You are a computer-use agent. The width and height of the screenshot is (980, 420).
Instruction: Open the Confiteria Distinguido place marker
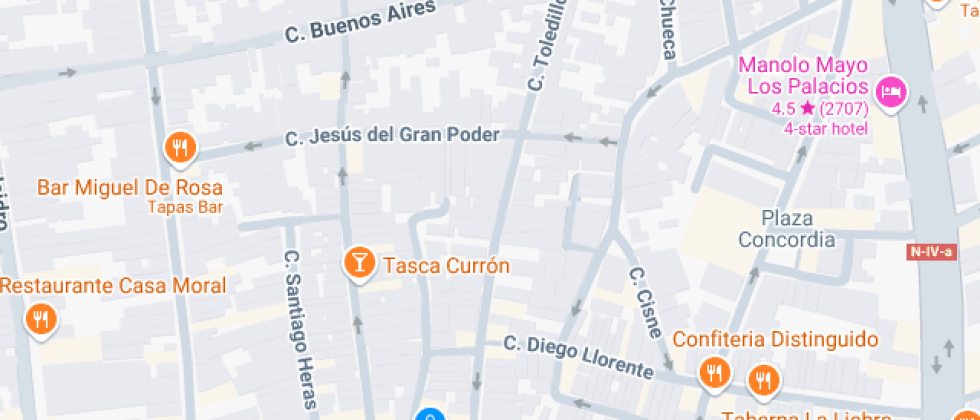pyautogui.click(x=714, y=373)
